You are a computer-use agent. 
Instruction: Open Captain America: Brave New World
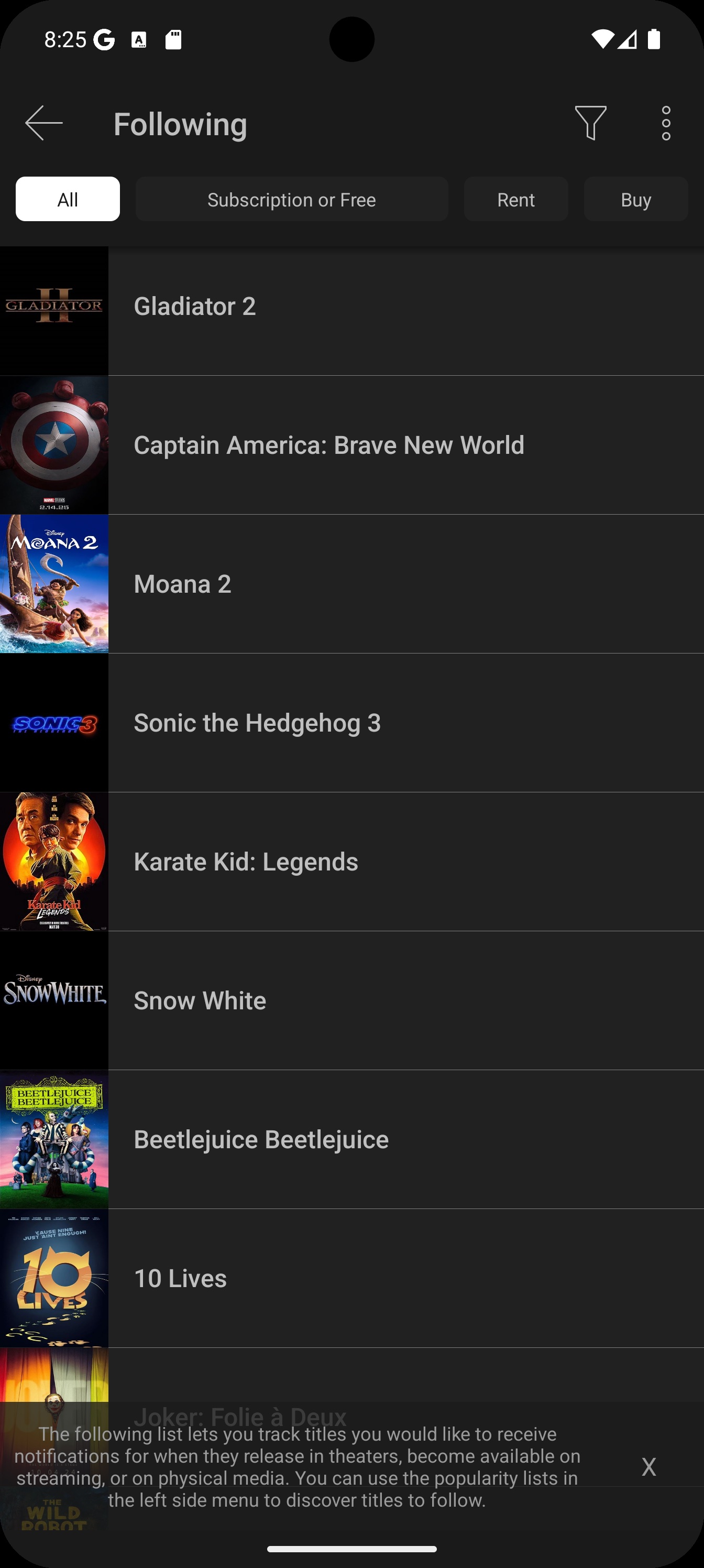coord(351,445)
